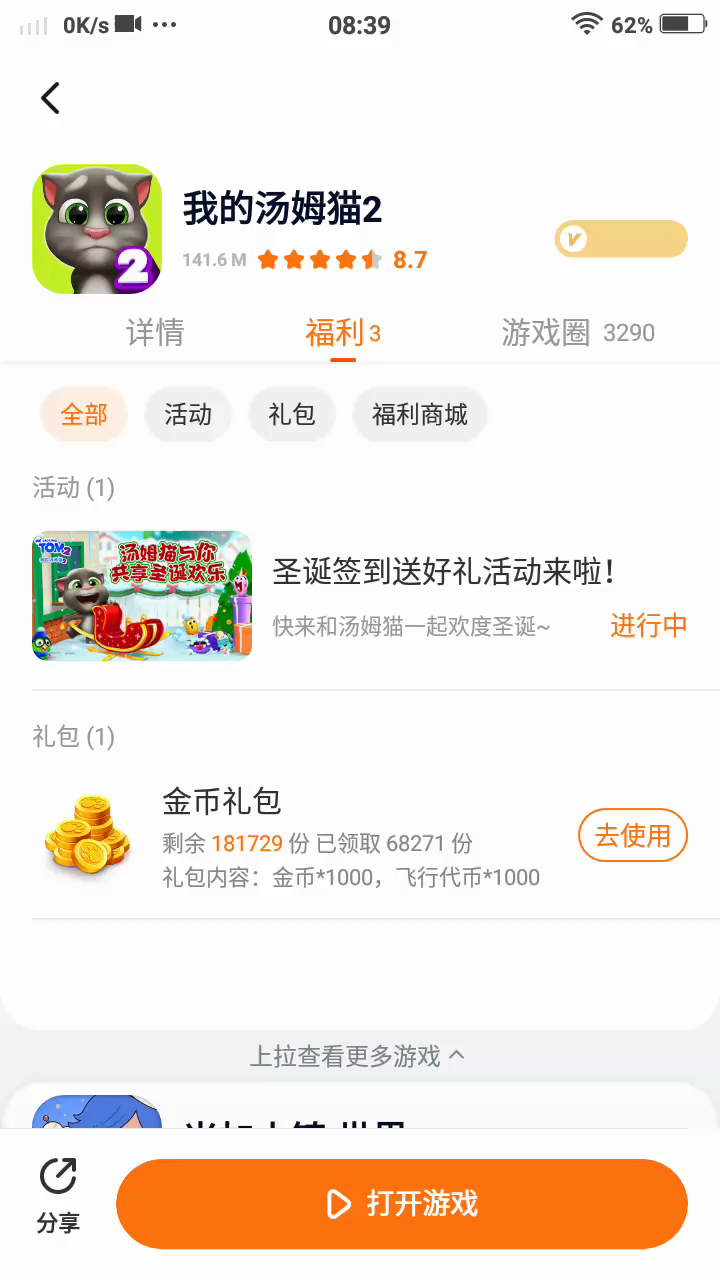The height and width of the screenshot is (1280, 720).
Task: Go back using the top arrow
Action: click(x=51, y=98)
